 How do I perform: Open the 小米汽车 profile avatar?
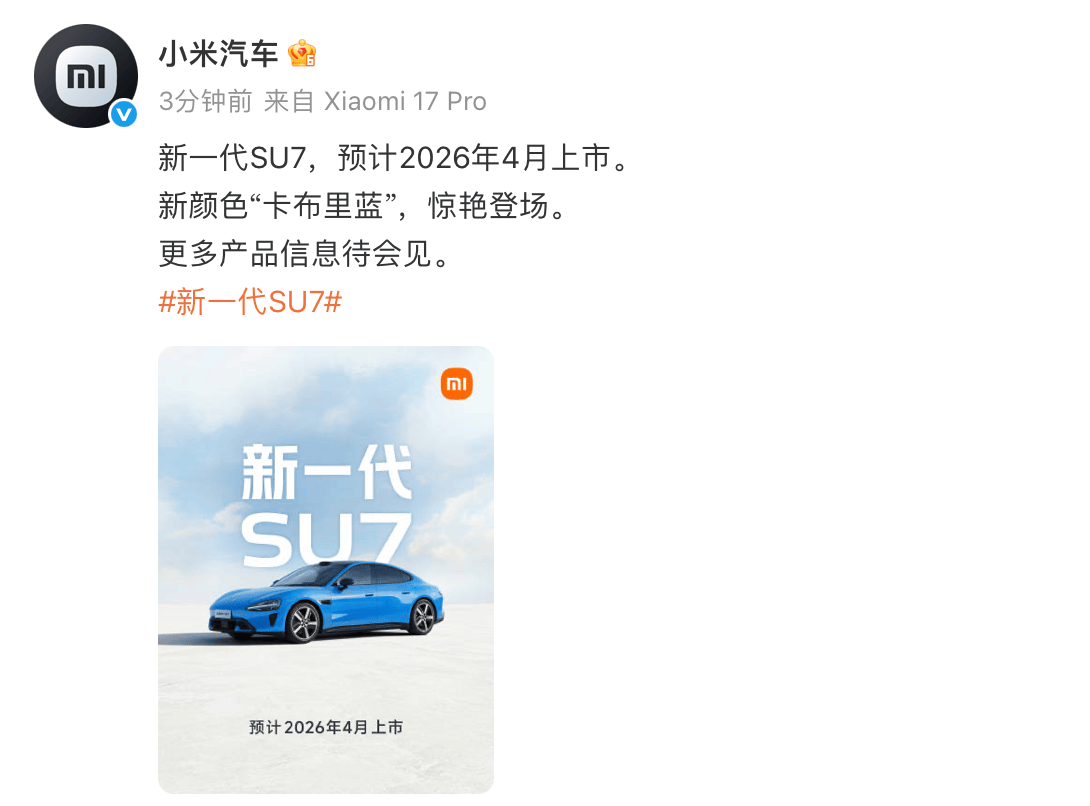(x=85, y=77)
